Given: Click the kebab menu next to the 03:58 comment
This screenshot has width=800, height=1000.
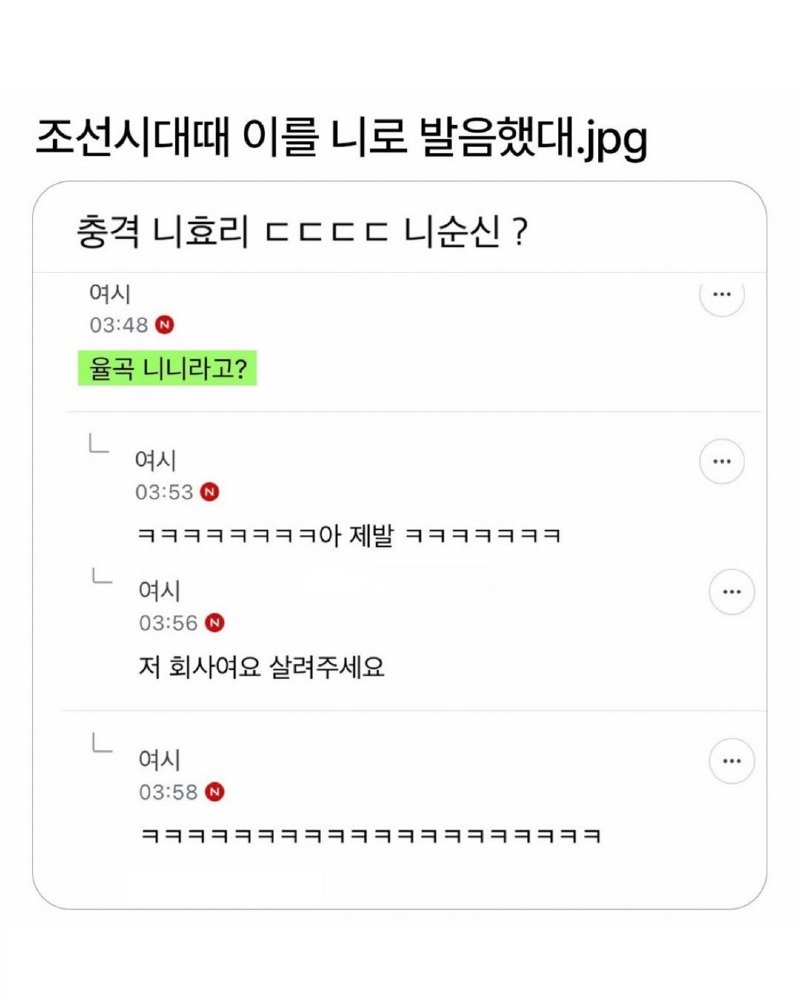Looking at the screenshot, I should (733, 760).
